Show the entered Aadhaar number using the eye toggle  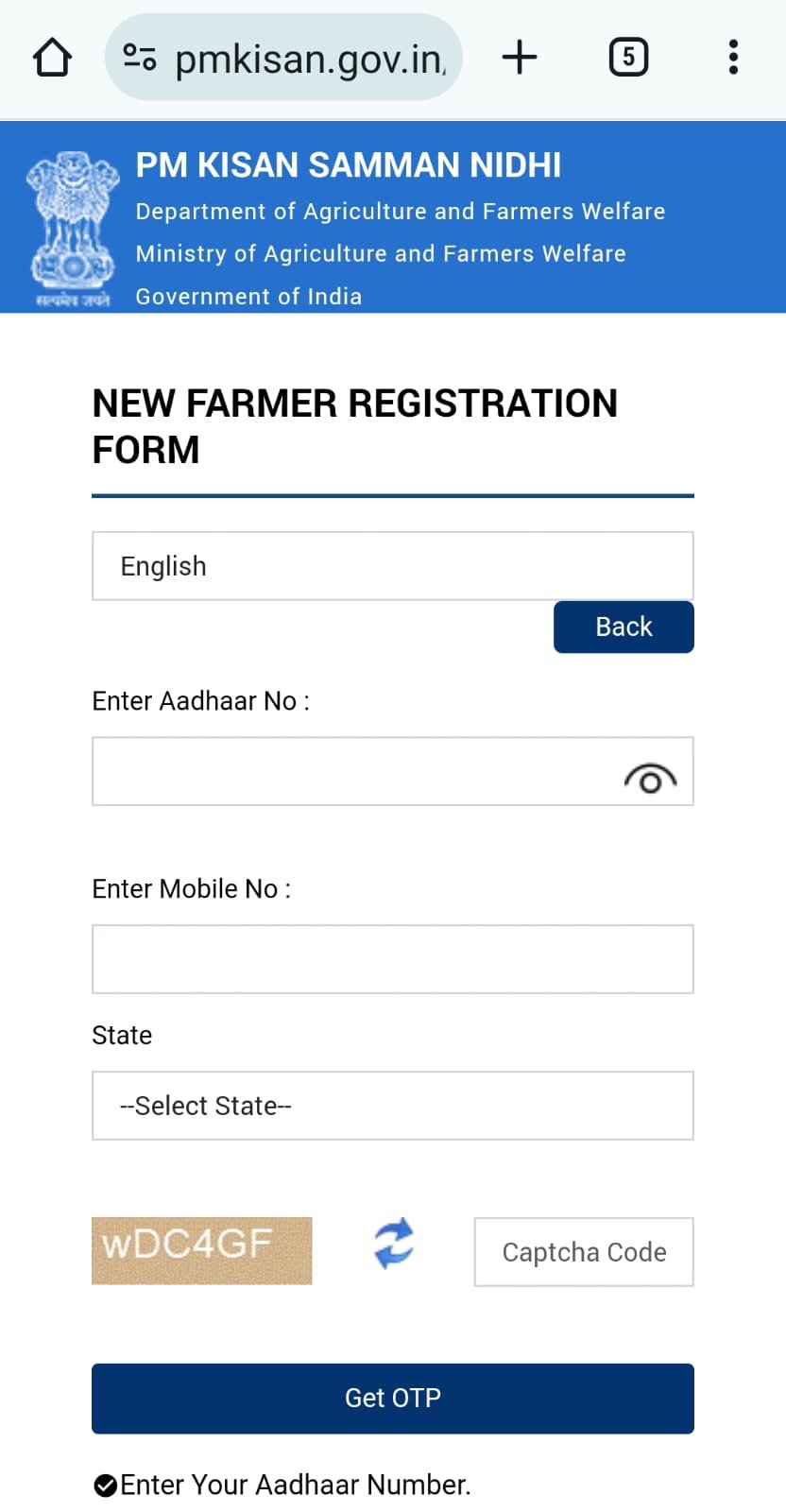click(651, 779)
